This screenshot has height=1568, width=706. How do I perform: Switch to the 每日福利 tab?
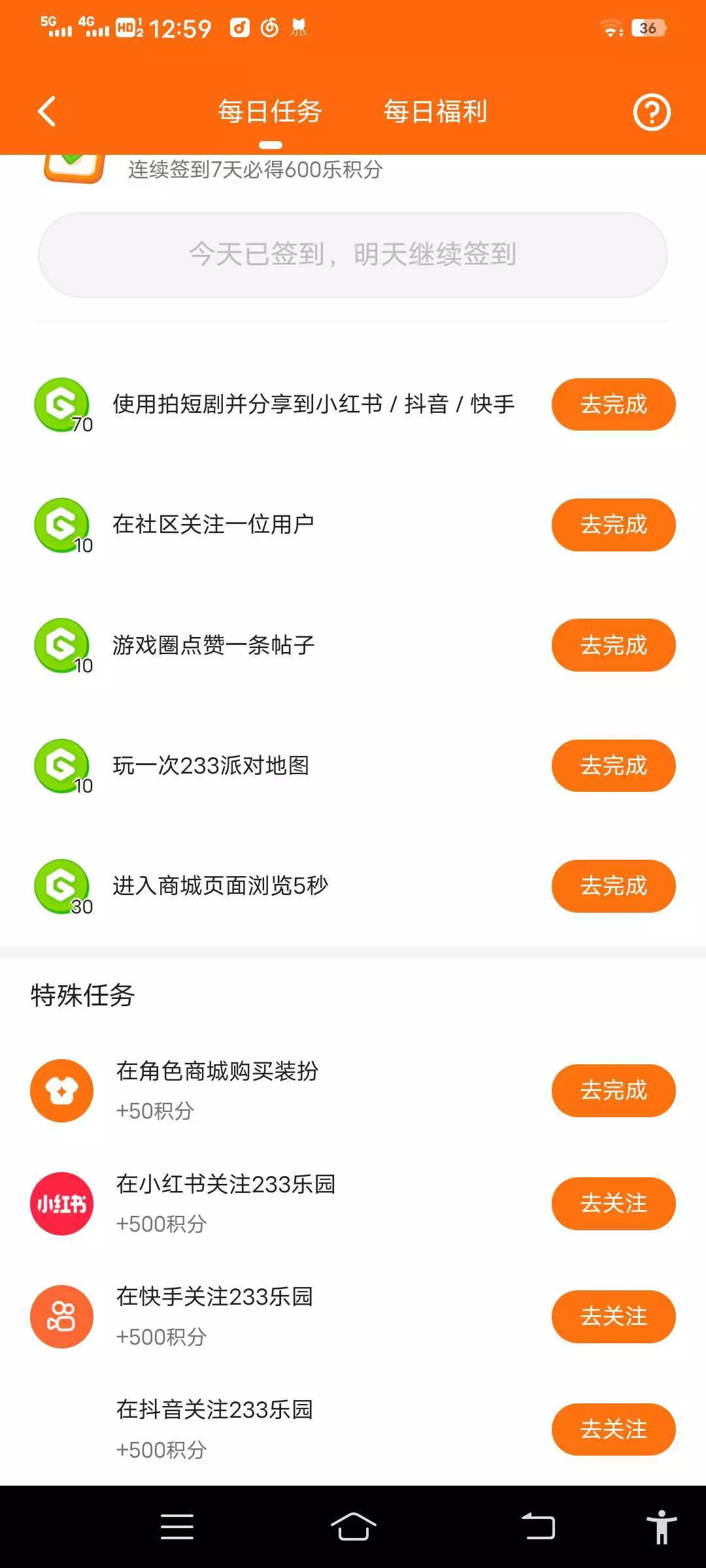point(435,112)
